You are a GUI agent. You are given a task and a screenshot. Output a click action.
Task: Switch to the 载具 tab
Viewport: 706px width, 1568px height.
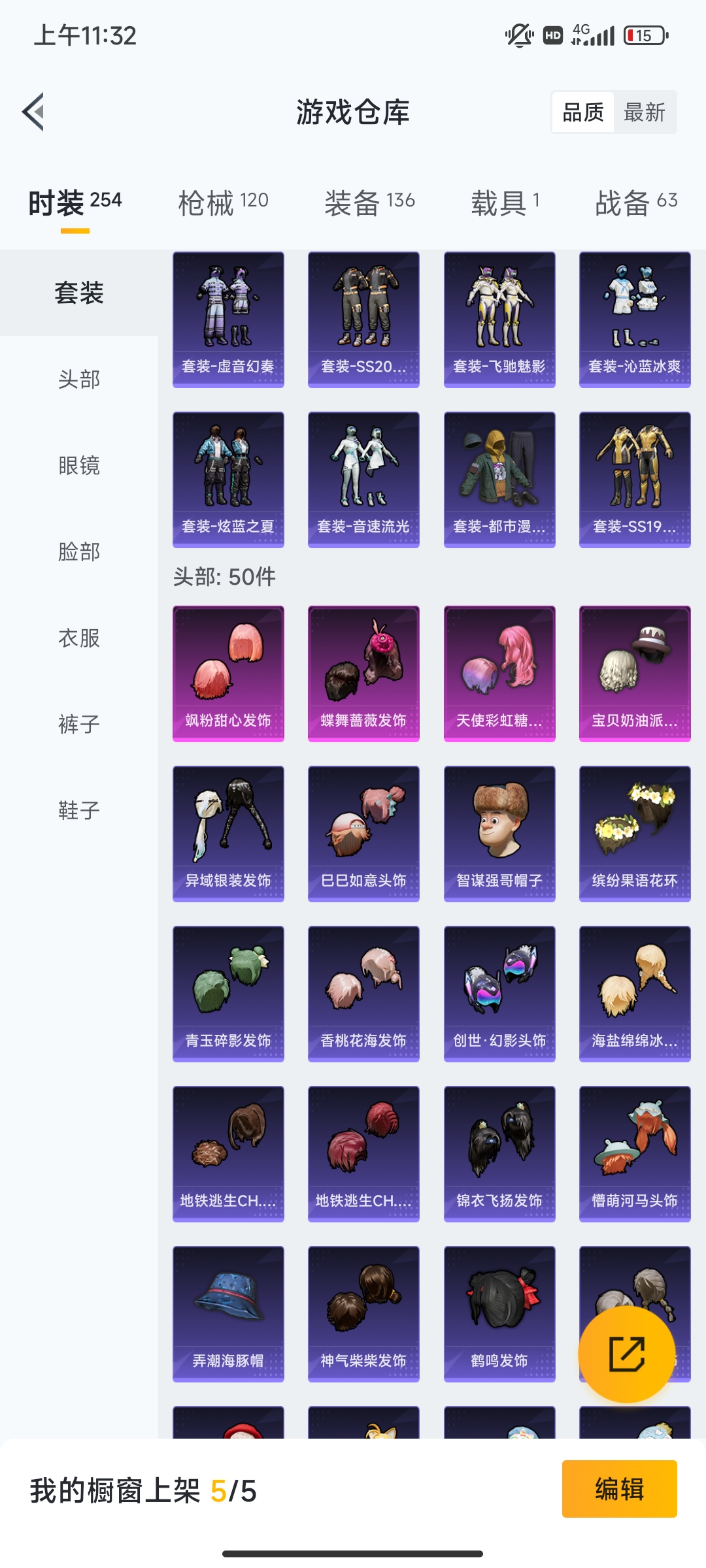pyautogui.click(x=505, y=203)
